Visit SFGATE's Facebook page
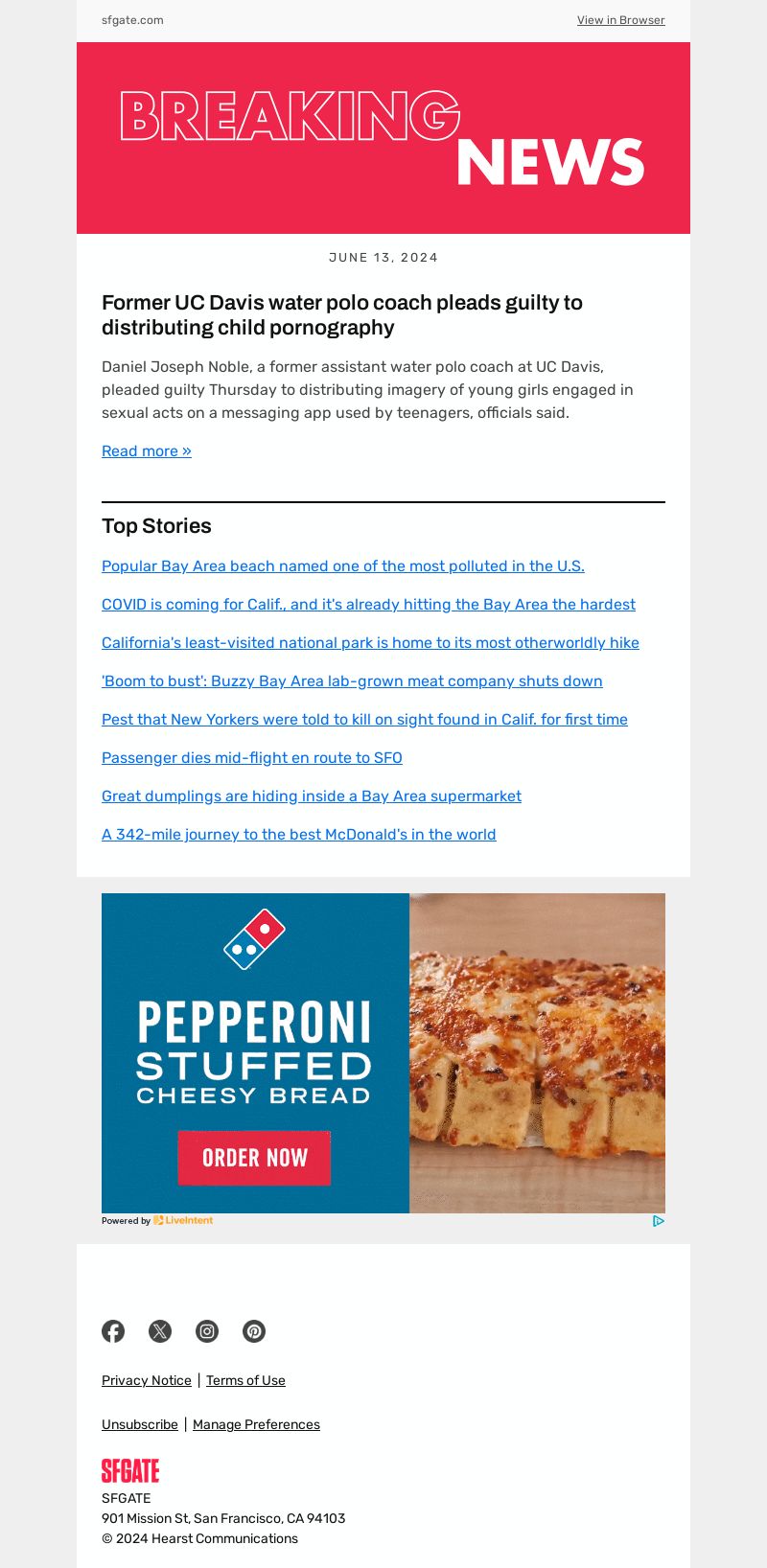767x1568 pixels. (x=113, y=1331)
